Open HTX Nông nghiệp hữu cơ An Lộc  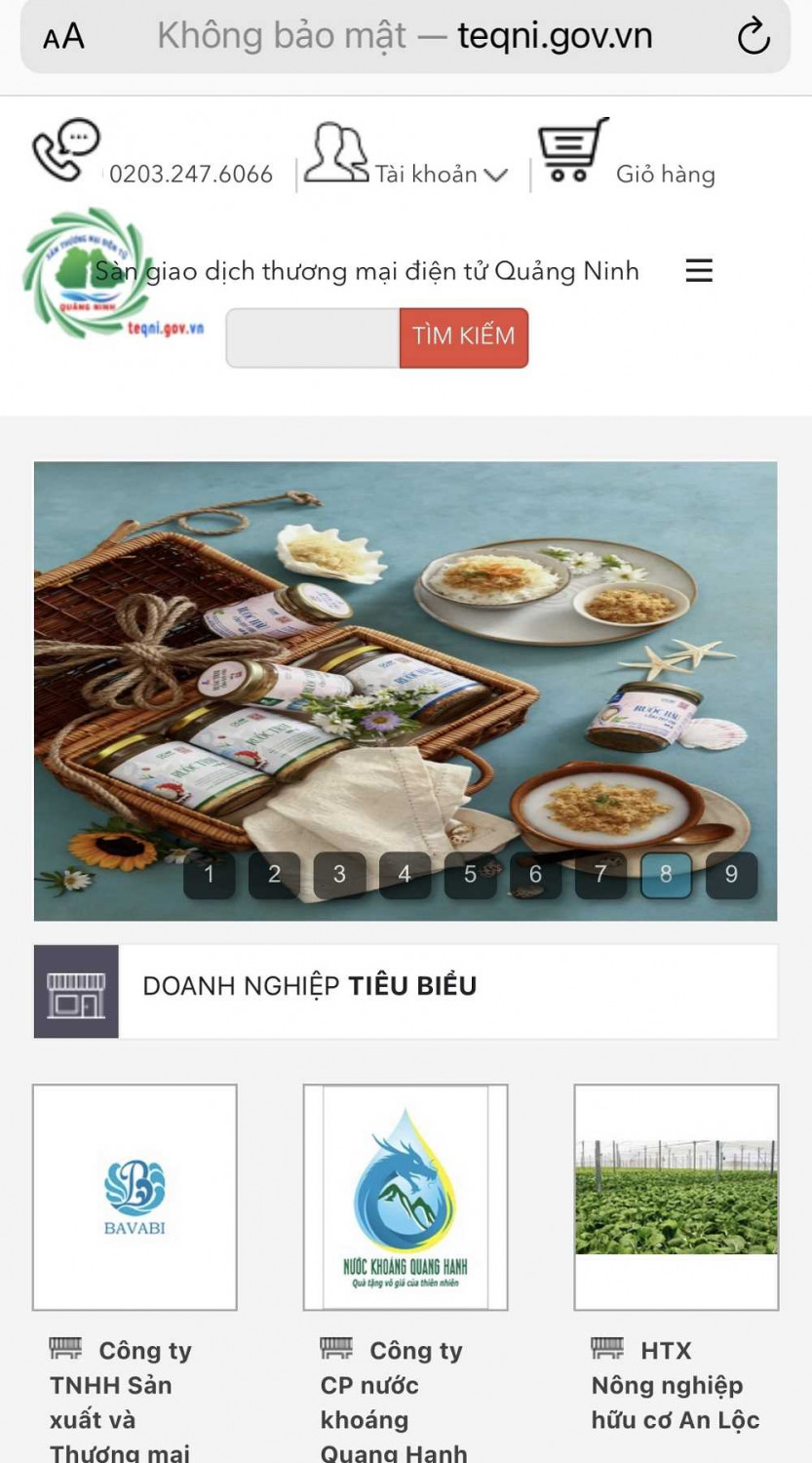pyautogui.click(x=676, y=1197)
